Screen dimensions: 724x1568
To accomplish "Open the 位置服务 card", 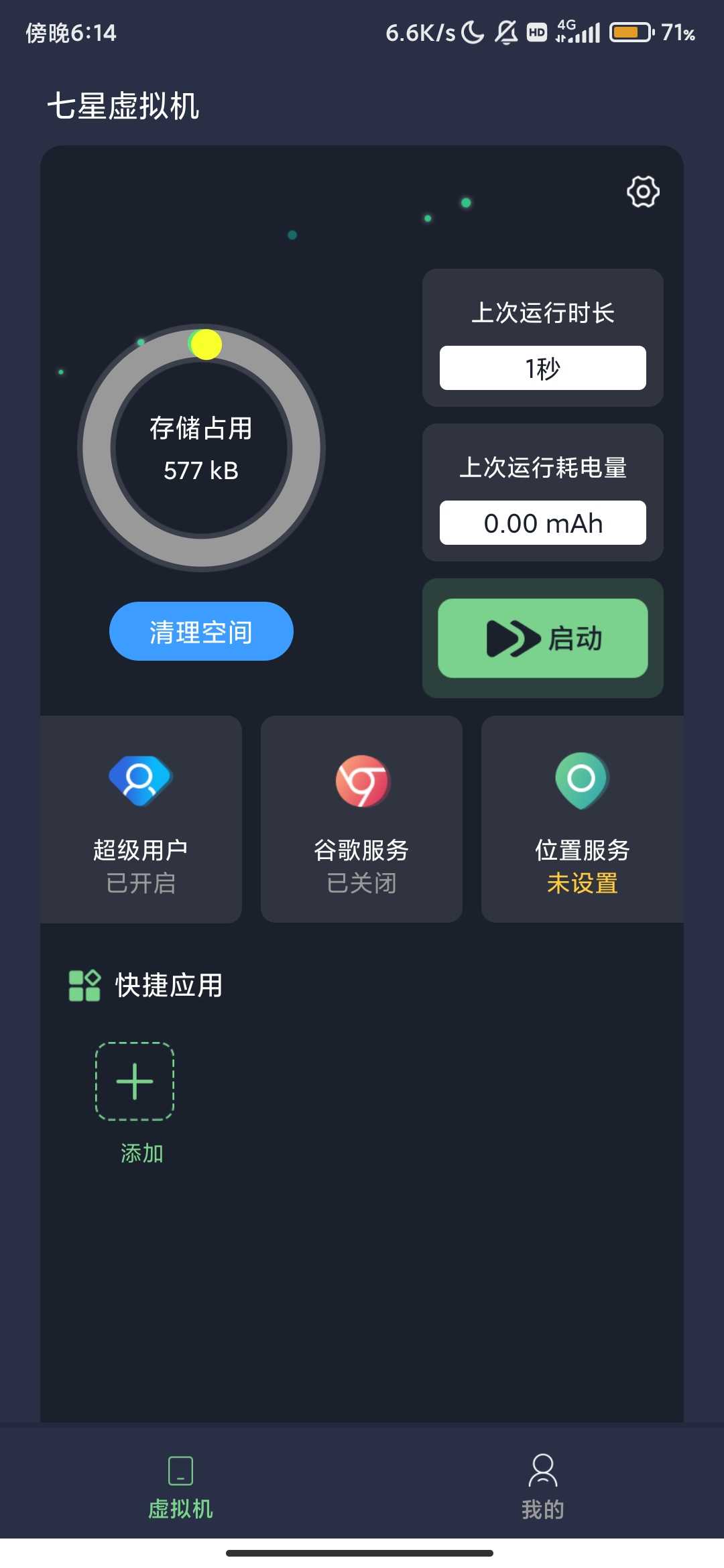I will (583, 819).
